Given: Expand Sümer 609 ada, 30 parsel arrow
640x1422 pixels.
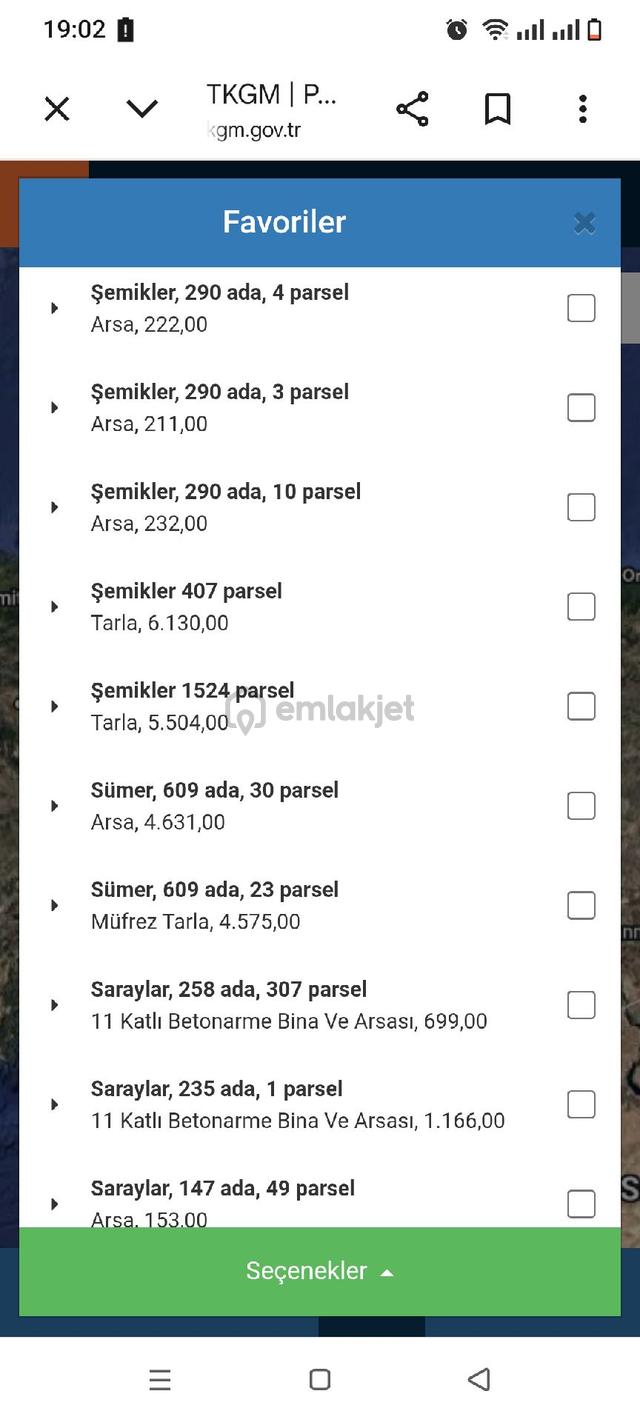Looking at the screenshot, I should [x=55, y=806].
